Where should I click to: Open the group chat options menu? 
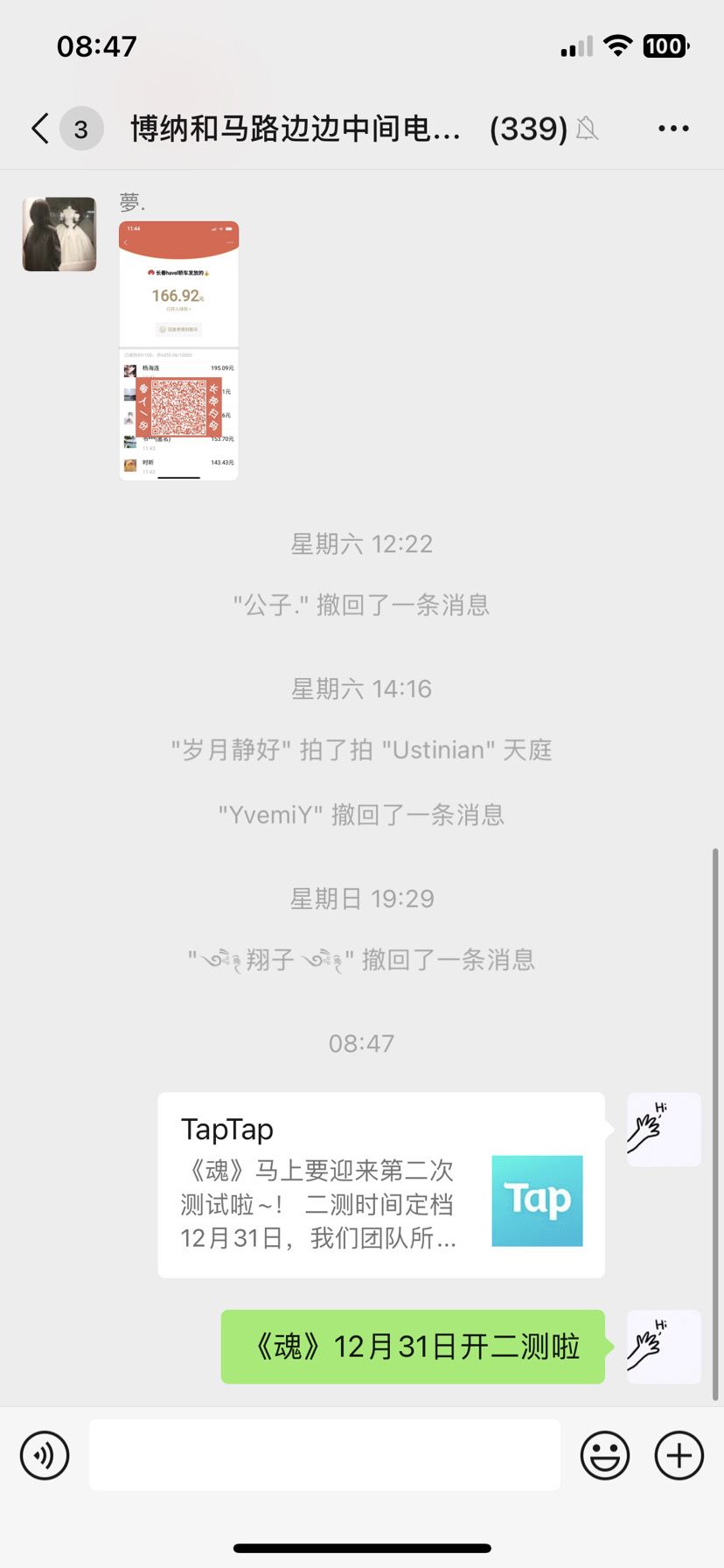click(673, 129)
